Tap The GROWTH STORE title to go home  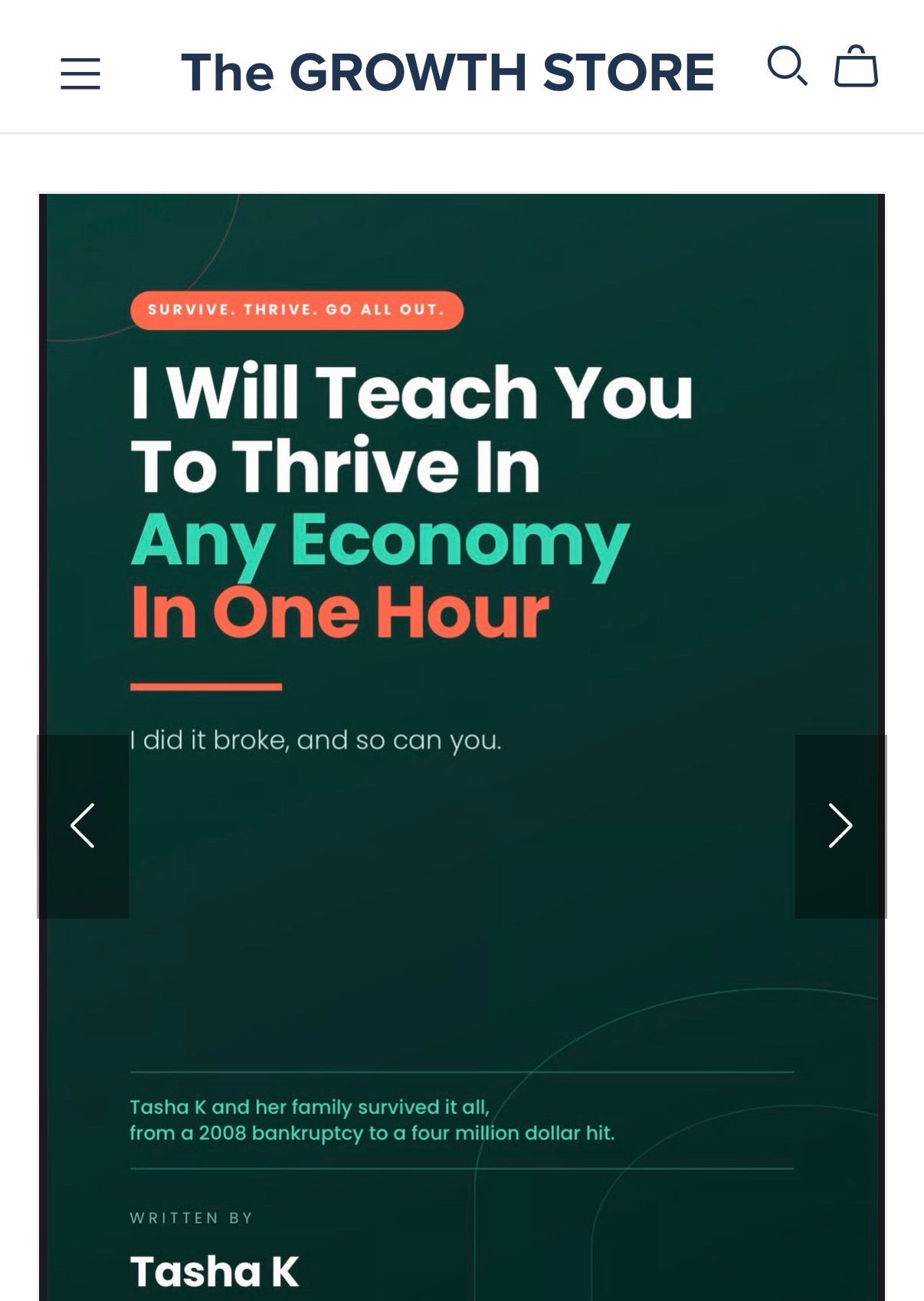(447, 73)
